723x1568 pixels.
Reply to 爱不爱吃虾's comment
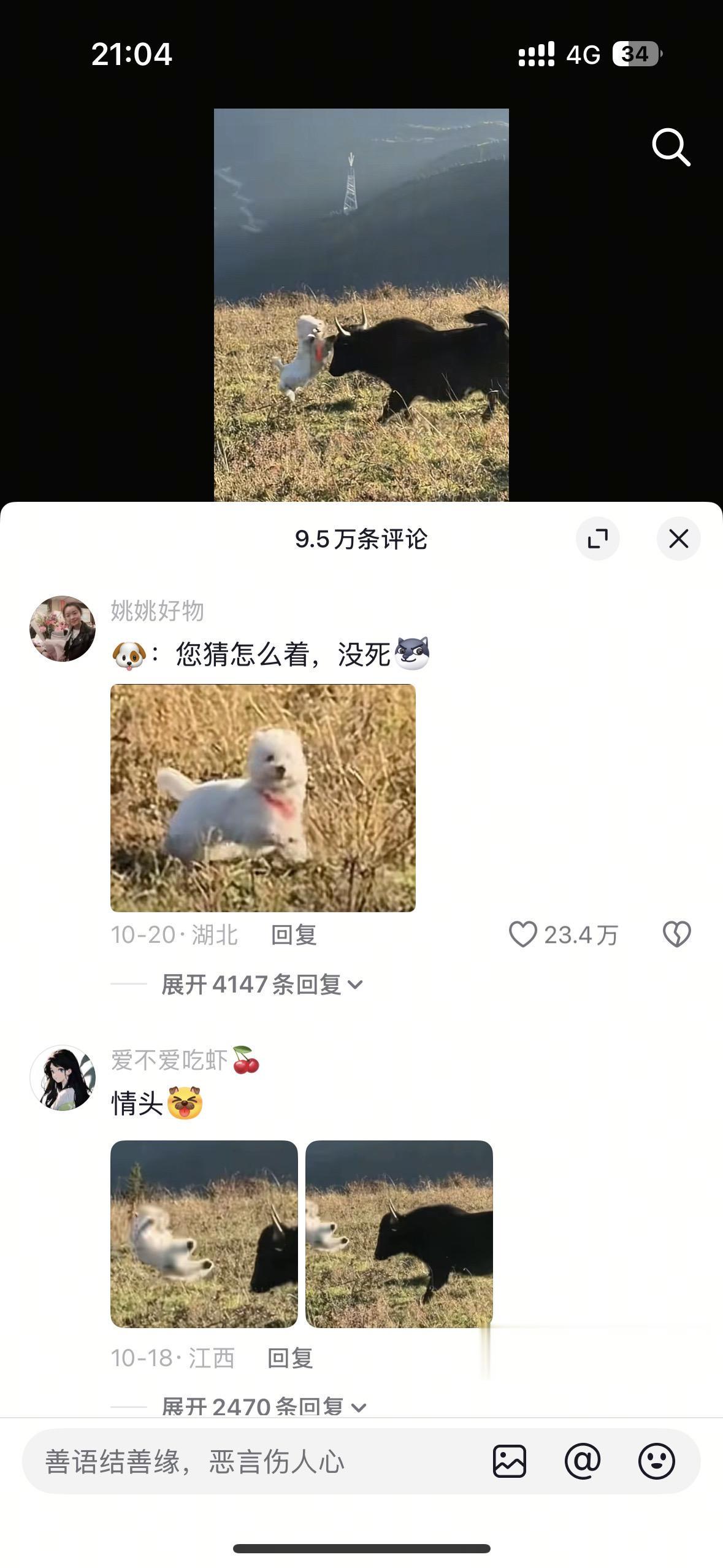289,1356
